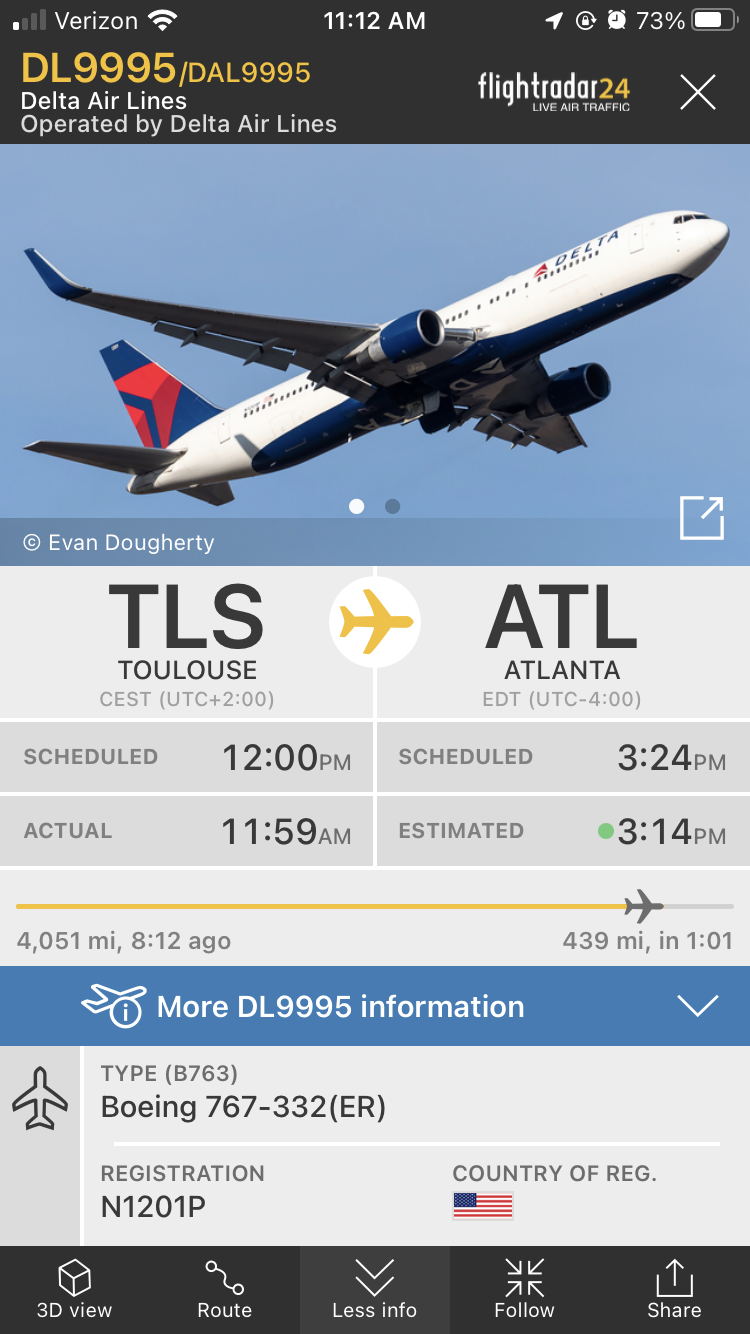Share flight DL9995

pyautogui.click(x=674, y=1290)
